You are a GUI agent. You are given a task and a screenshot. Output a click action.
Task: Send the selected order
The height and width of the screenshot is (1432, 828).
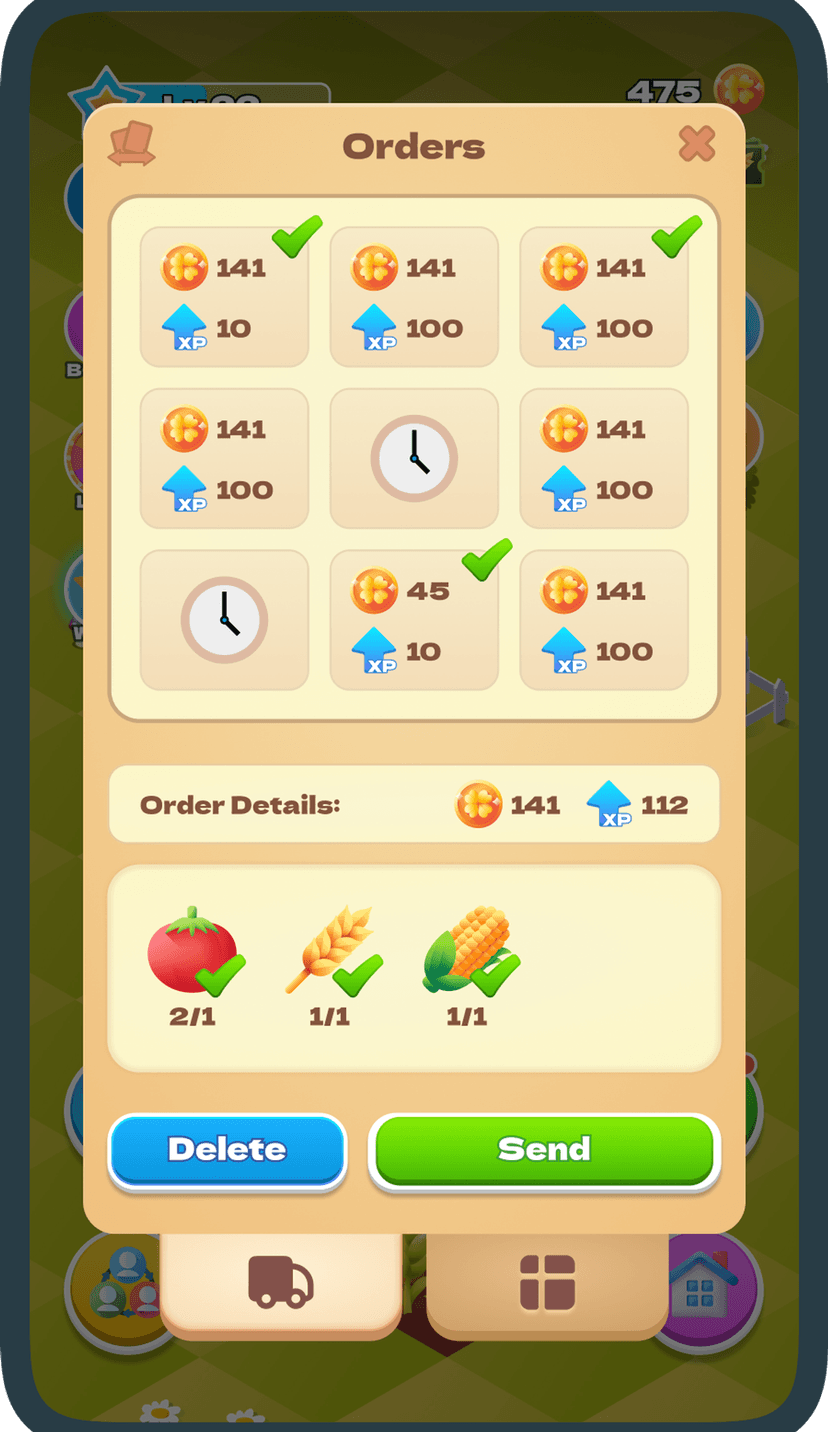click(x=544, y=1149)
